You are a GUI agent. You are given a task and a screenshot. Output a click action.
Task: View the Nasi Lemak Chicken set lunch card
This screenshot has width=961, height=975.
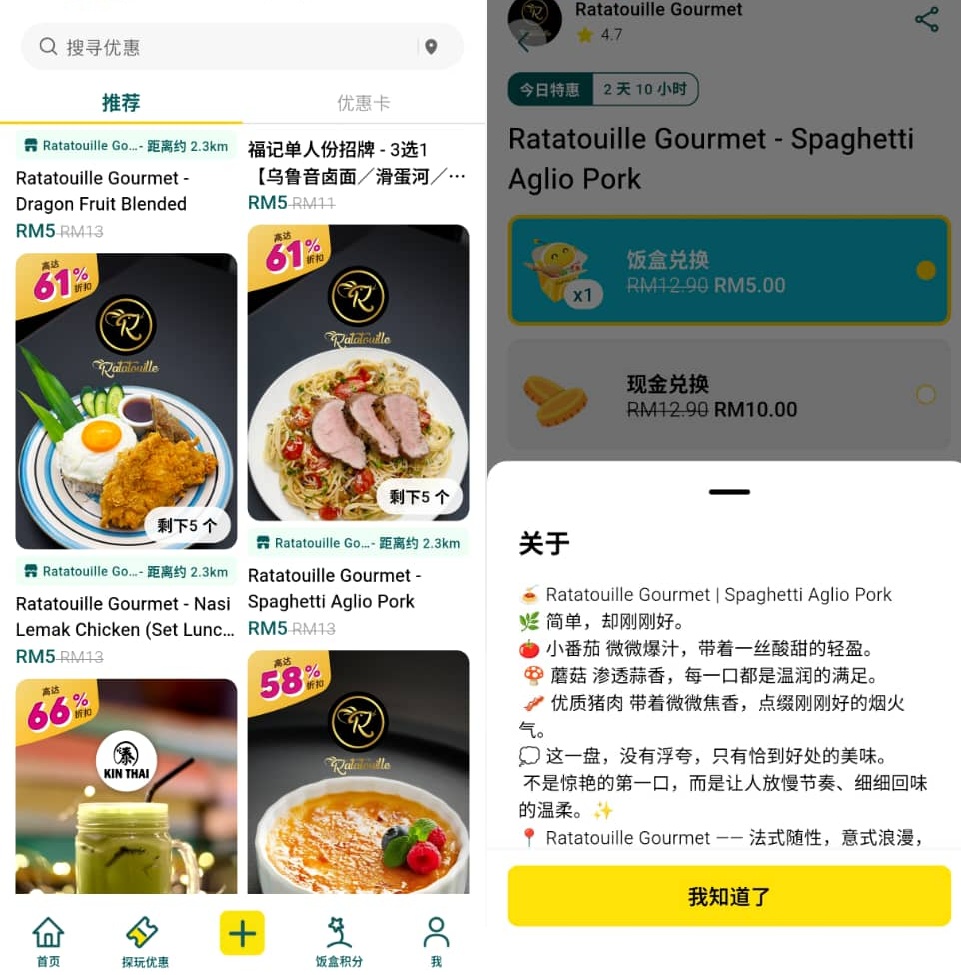(126, 400)
